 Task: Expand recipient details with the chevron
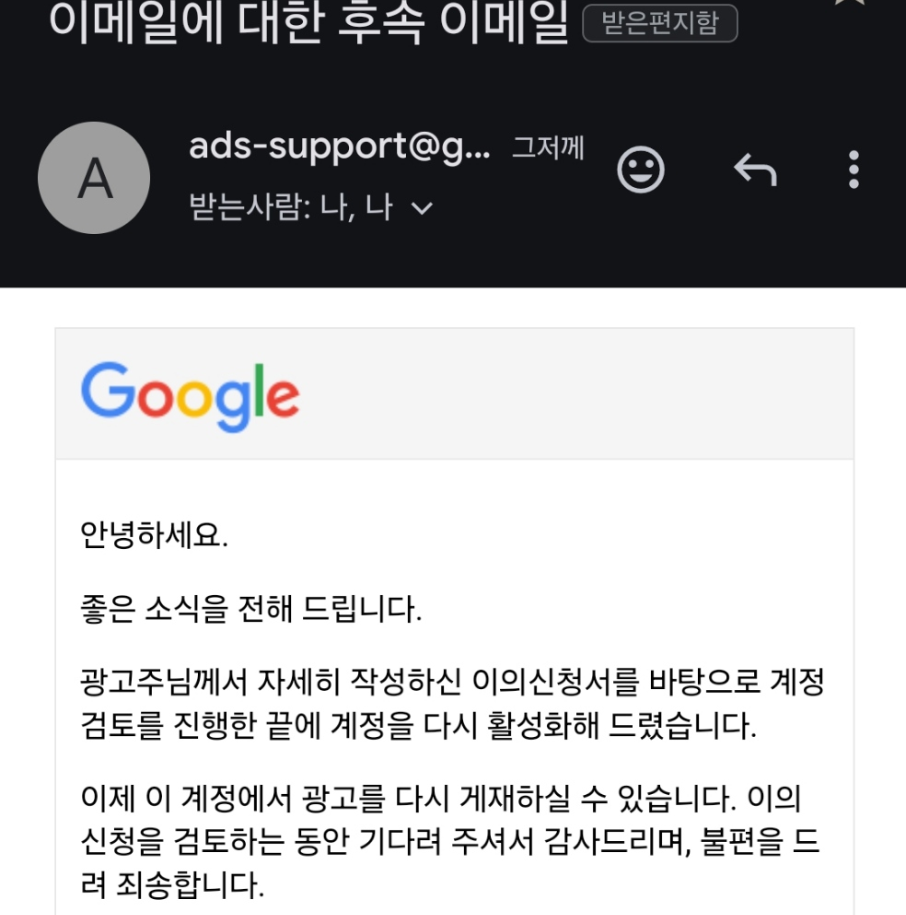423,208
